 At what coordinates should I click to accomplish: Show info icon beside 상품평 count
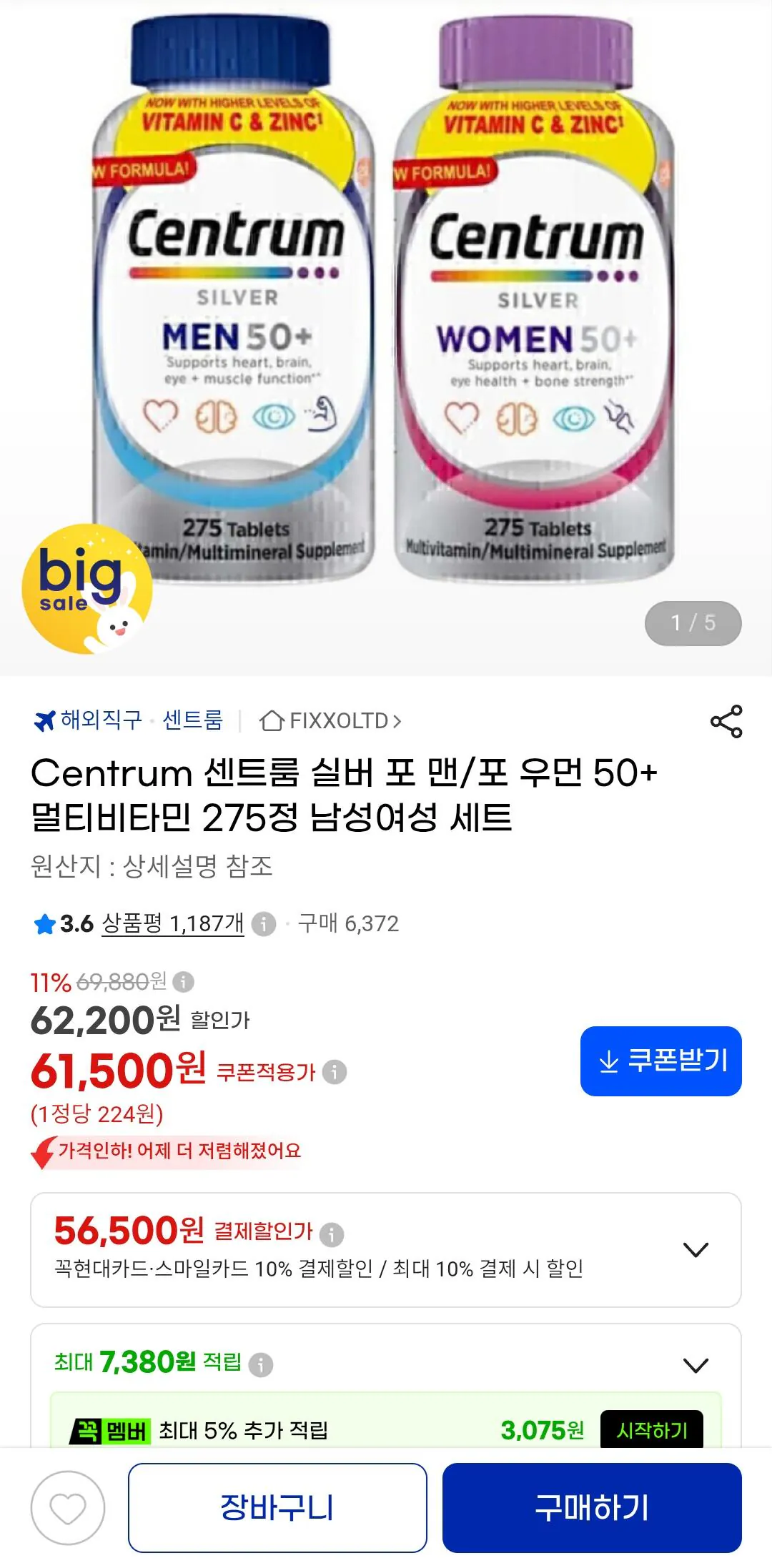pos(264,924)
